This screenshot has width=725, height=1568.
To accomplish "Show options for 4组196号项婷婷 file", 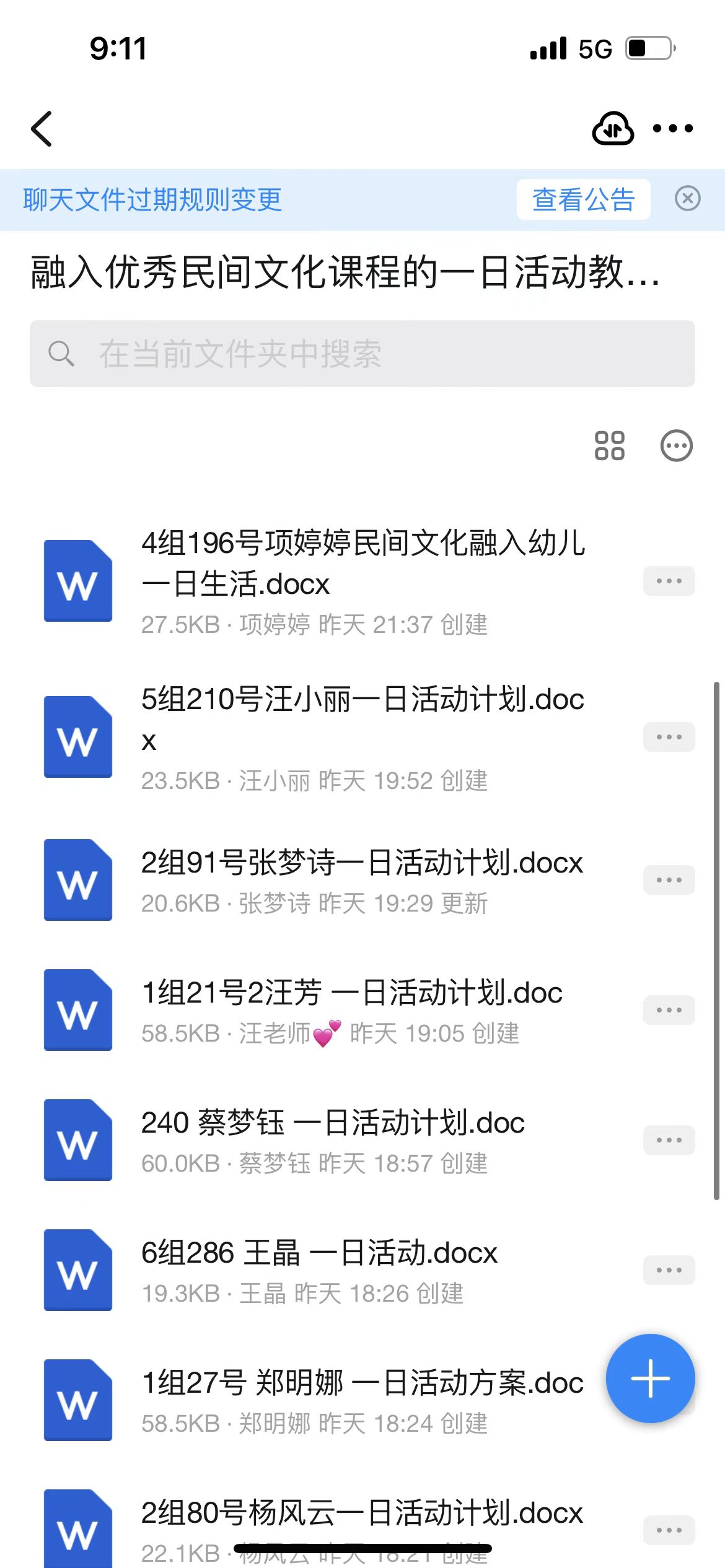I will 669,581.
